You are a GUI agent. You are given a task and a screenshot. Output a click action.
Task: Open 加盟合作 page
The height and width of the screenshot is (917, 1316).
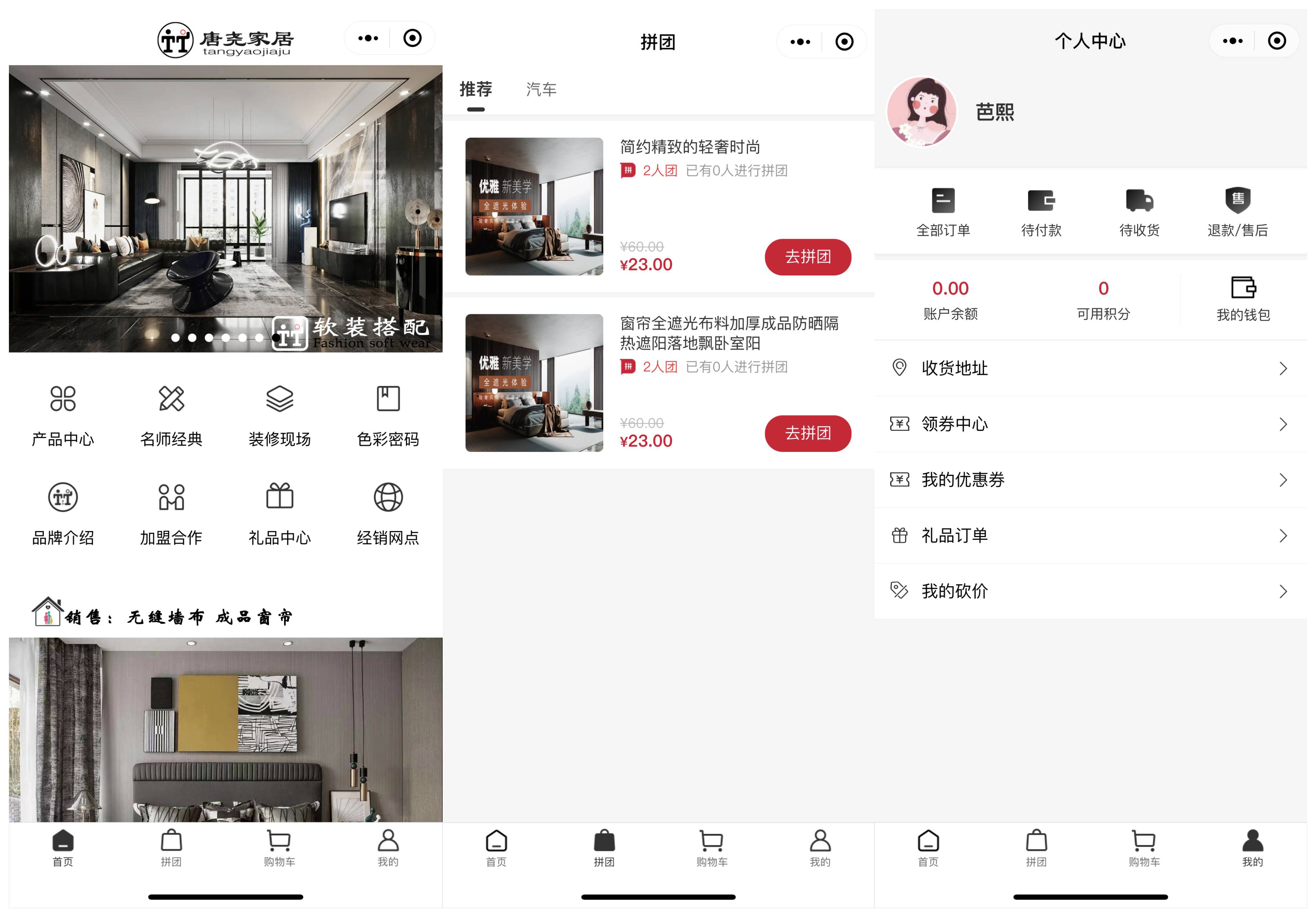(171, 514)
